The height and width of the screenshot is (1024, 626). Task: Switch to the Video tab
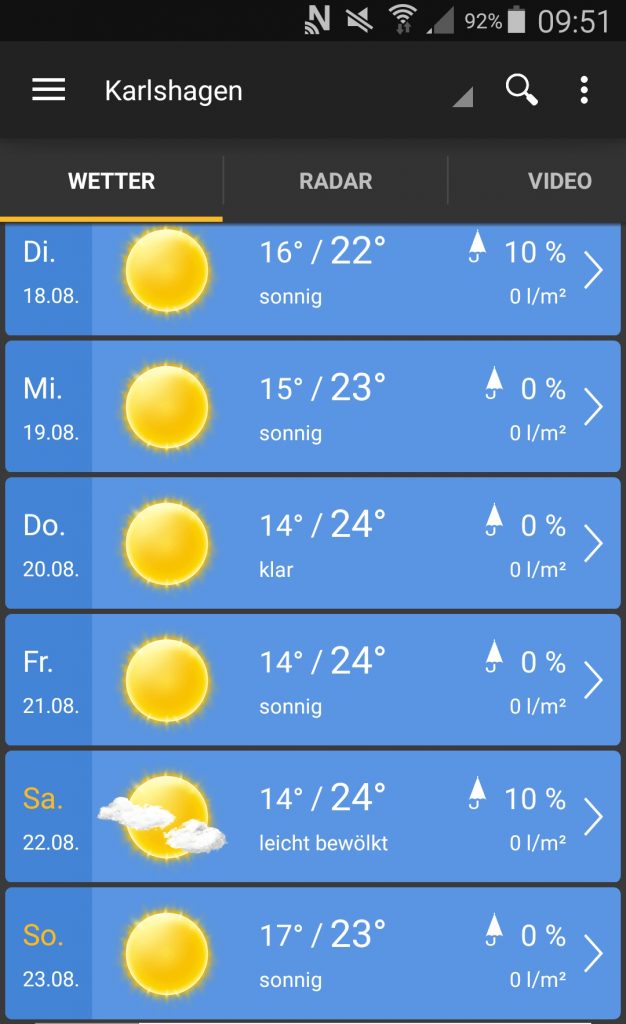click(559, 181)
